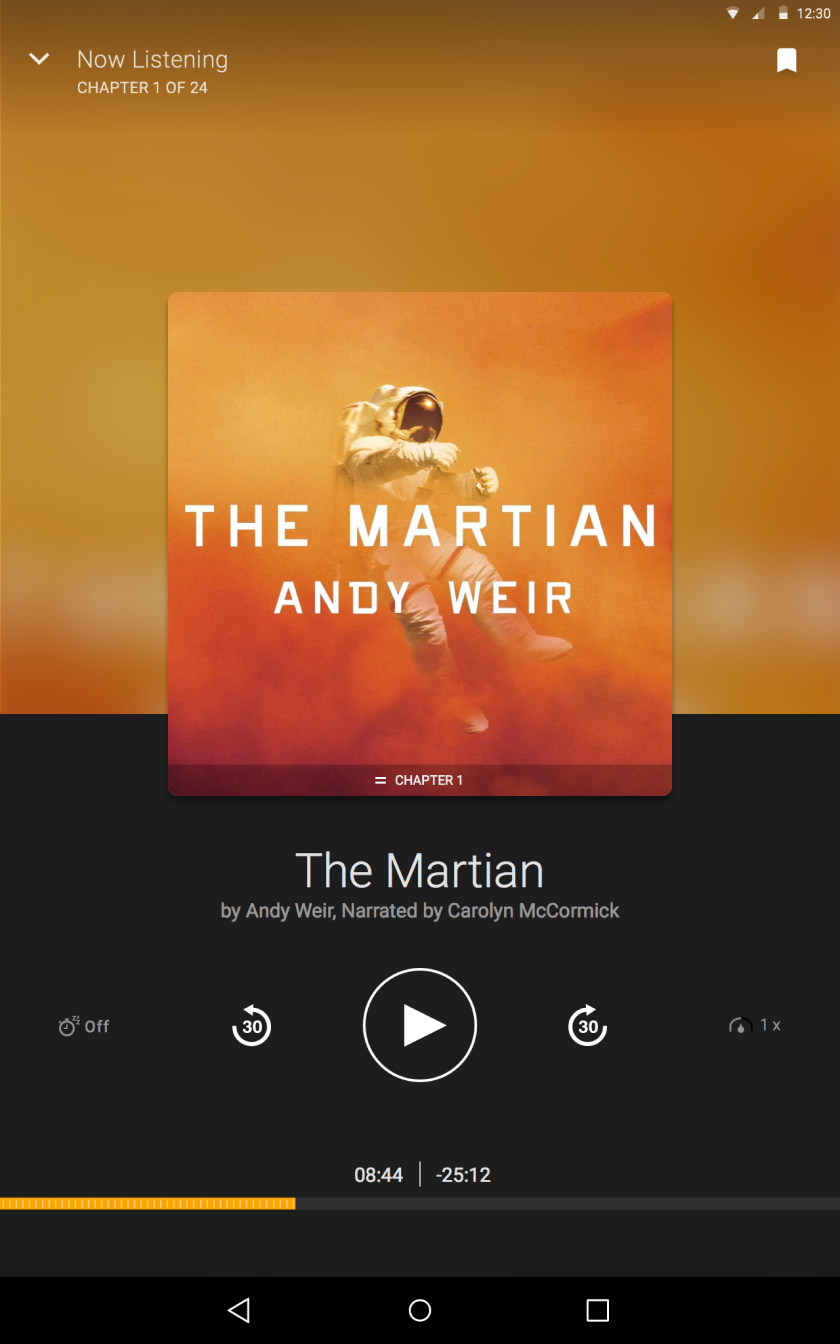Viewport: 840px width, 1344px height.
Task: Go back with system back button
Action: coord(238,1310)
